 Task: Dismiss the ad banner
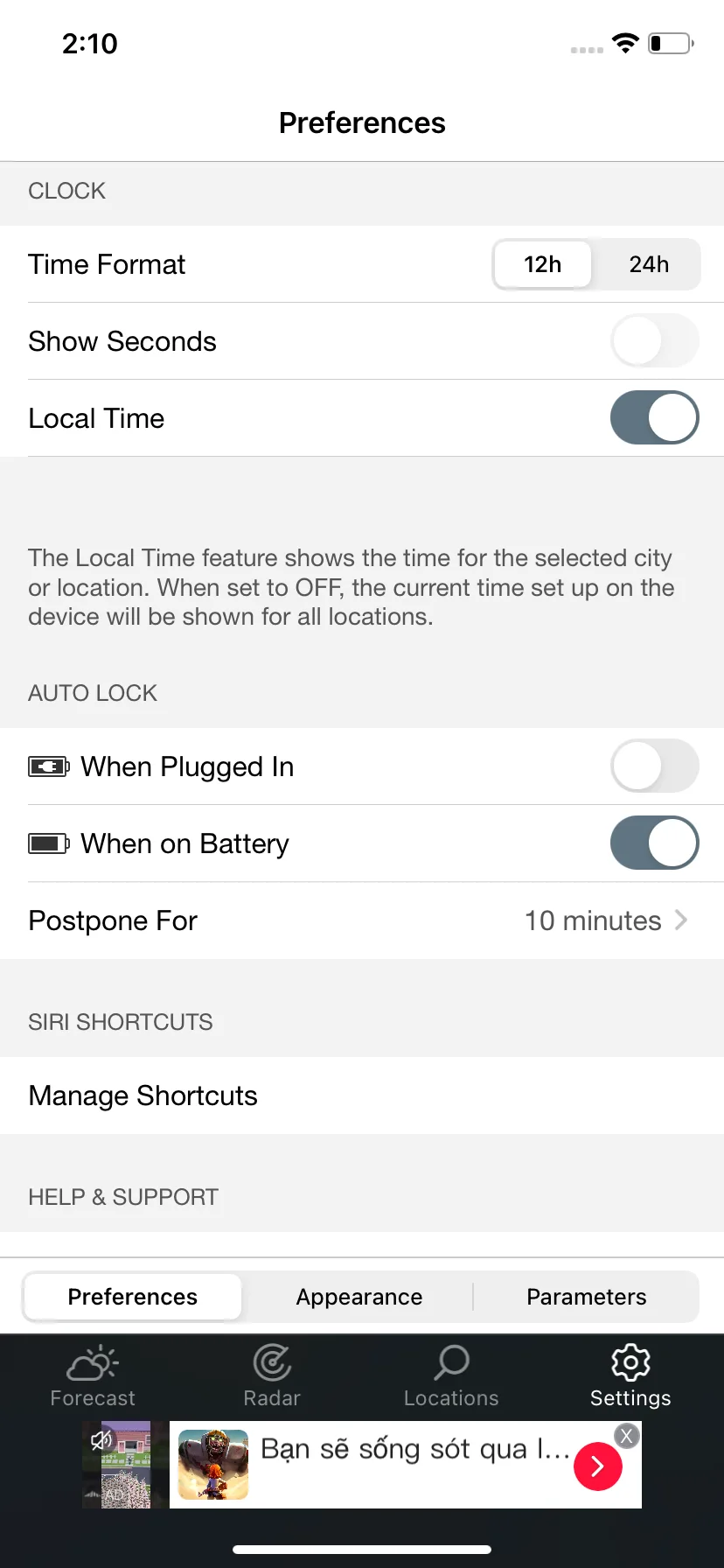626,1436
